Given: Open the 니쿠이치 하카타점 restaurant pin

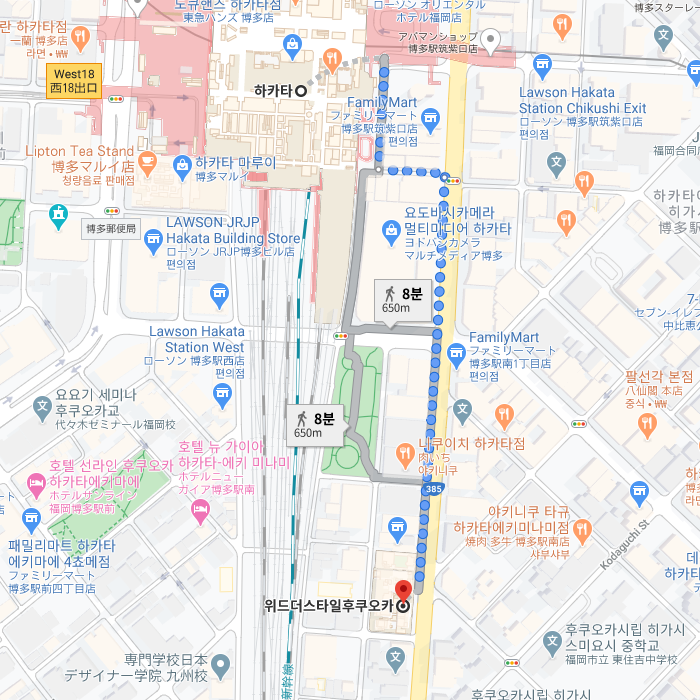Looking at the screenshot, I should [x=405, y=455].
